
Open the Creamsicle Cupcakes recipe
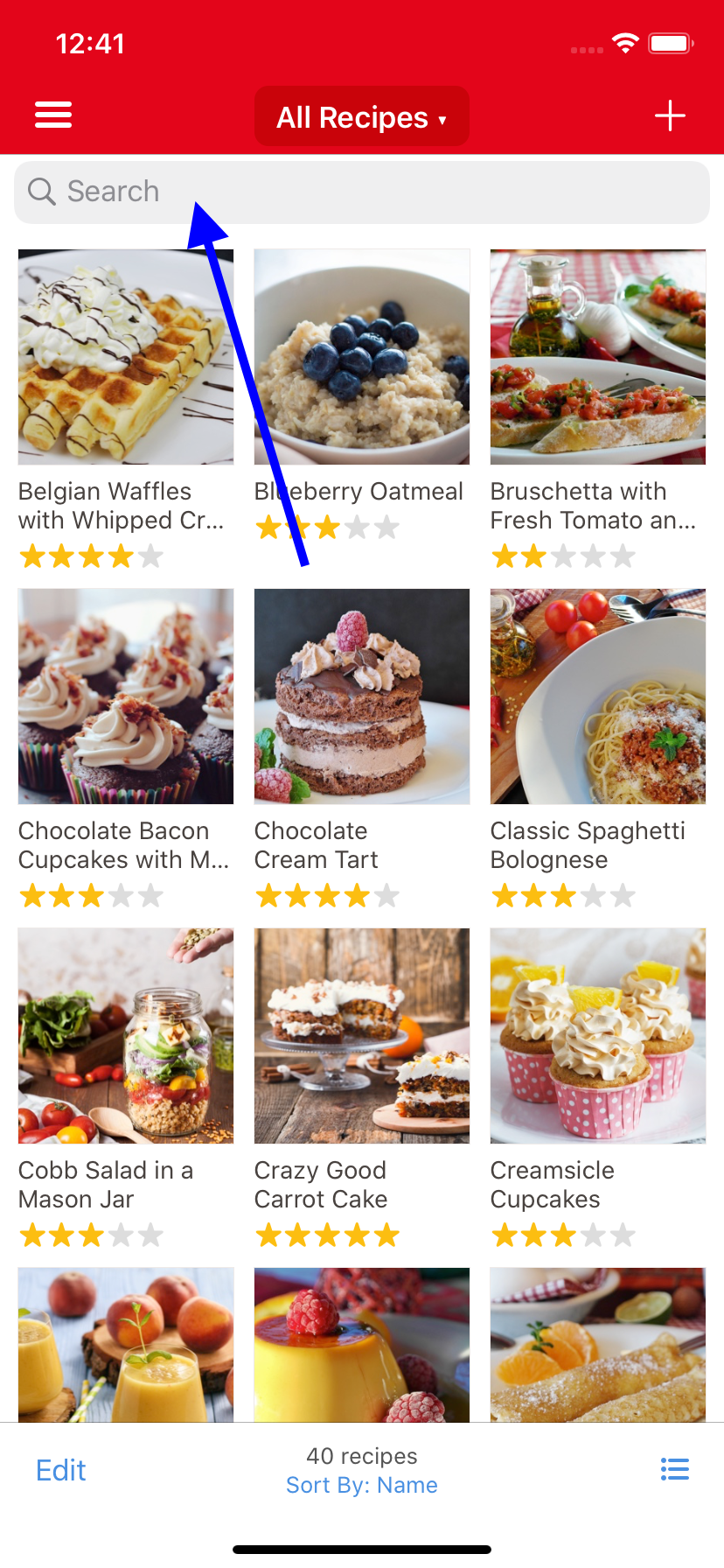pyautogui.click(x=597, y=1036)
